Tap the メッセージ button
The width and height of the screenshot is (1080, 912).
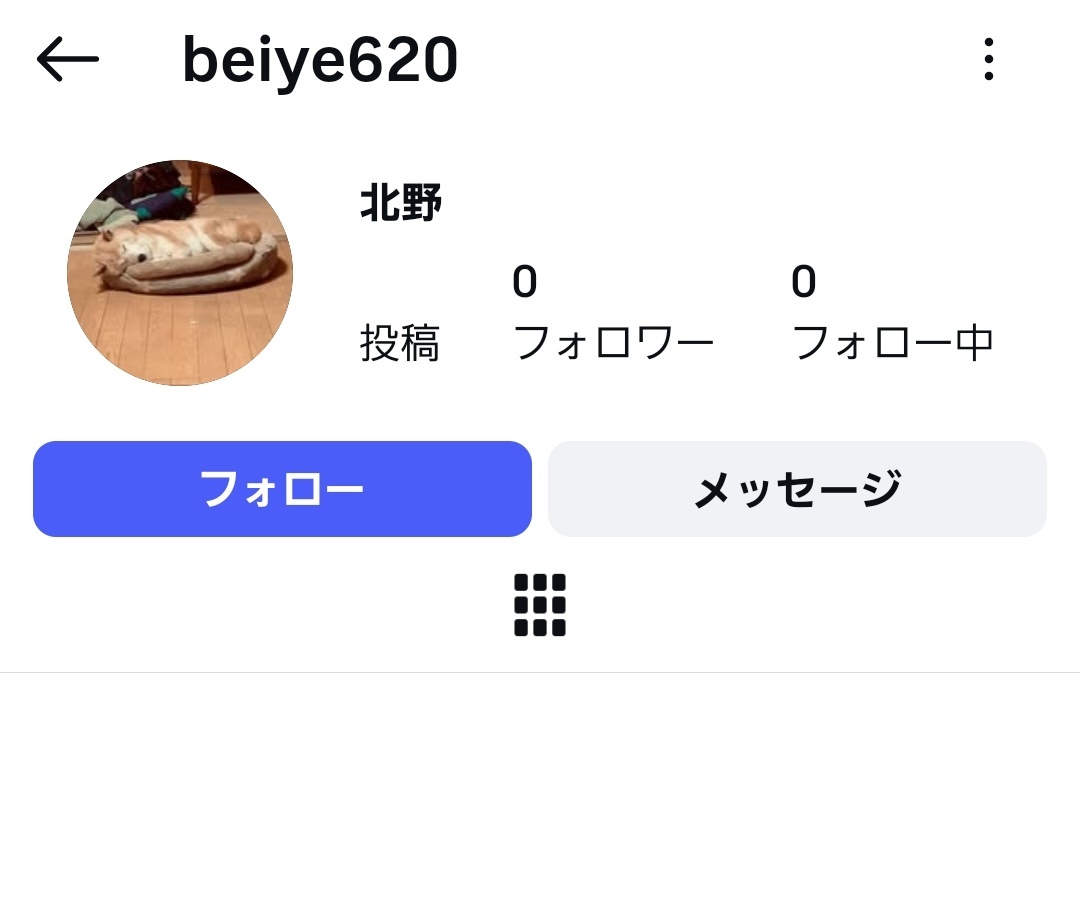click(797, 489)
